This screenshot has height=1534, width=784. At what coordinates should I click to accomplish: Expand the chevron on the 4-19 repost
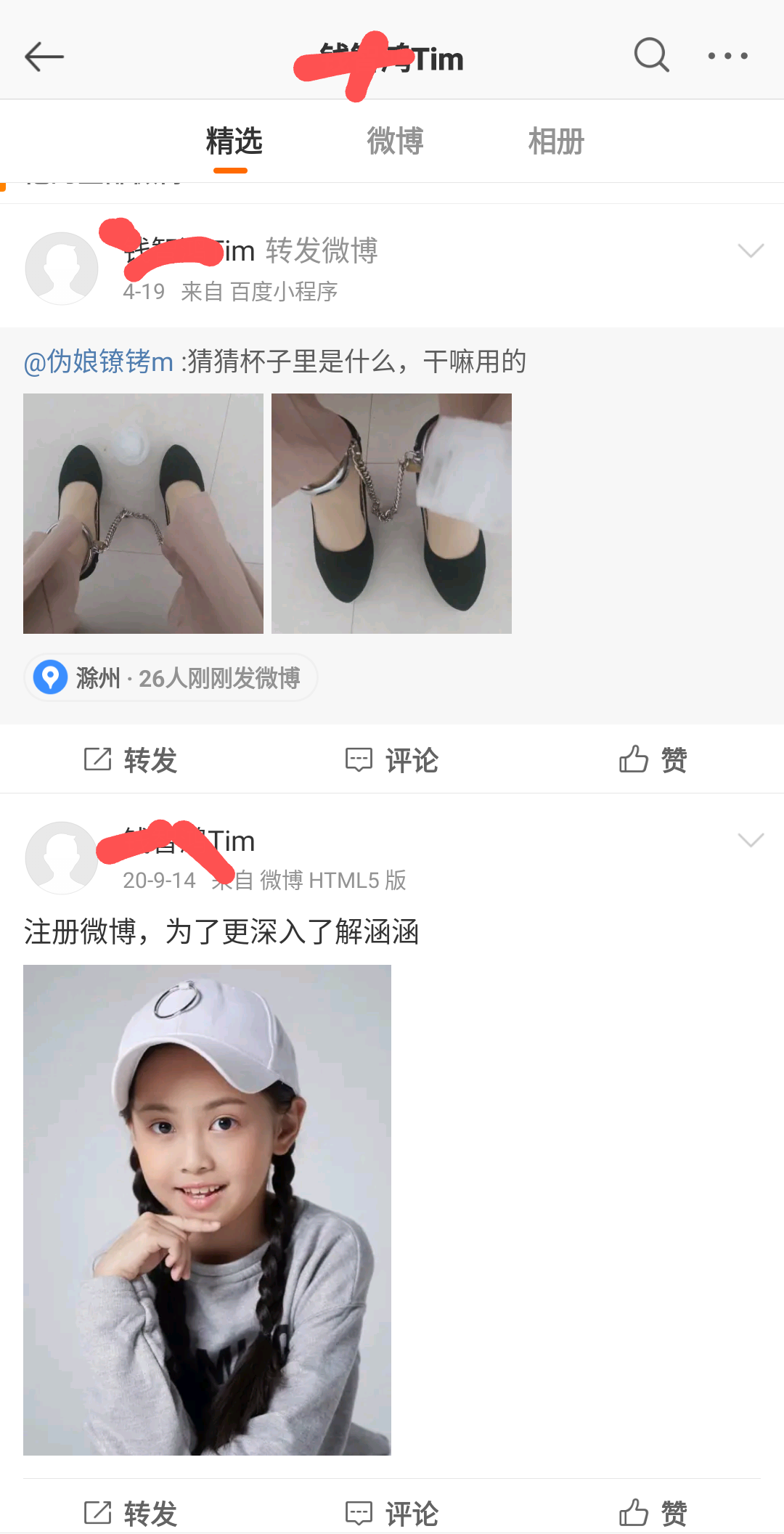coord(751,250)
